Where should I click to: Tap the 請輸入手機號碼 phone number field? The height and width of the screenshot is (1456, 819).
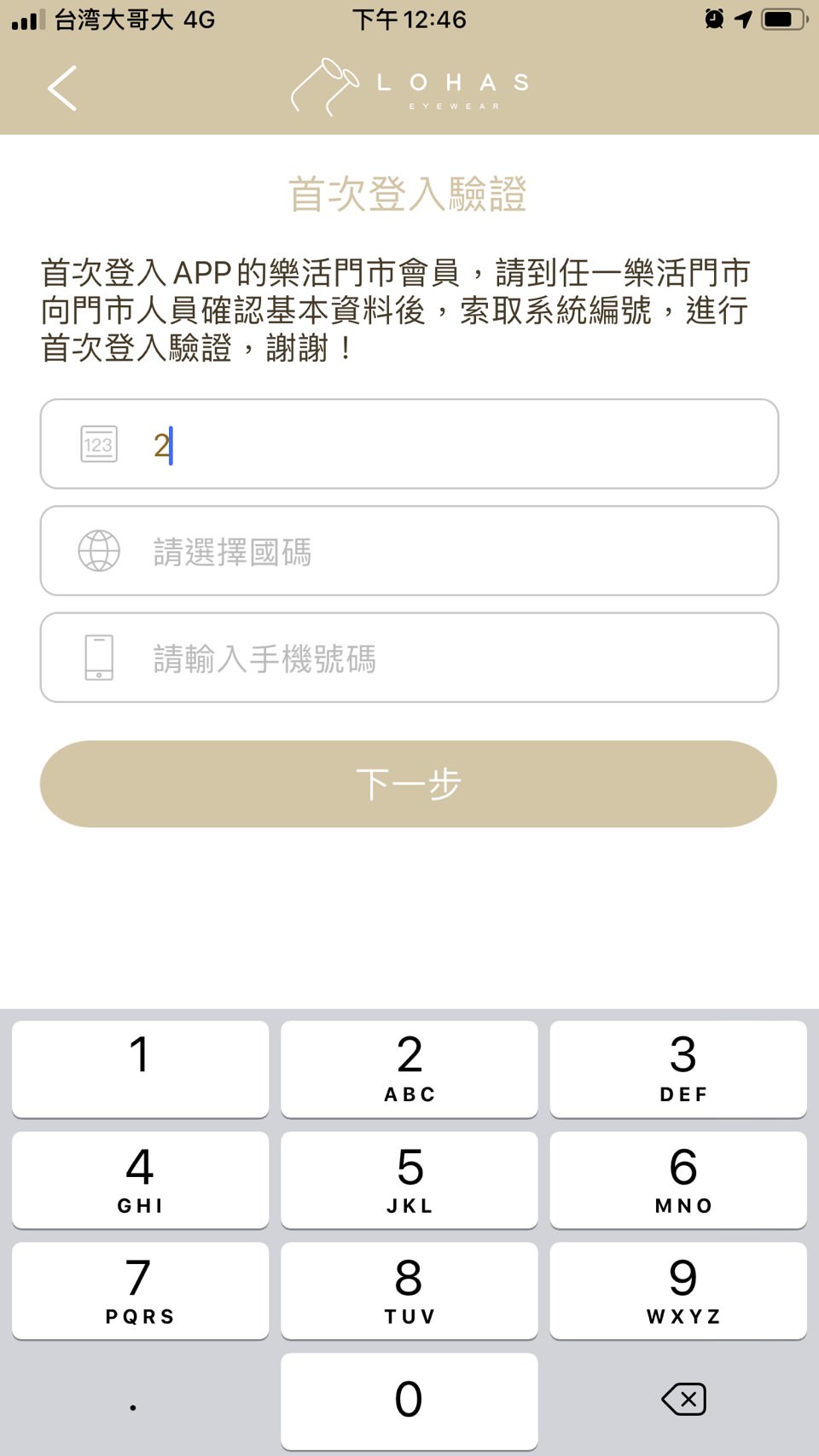tap(409, 658)
